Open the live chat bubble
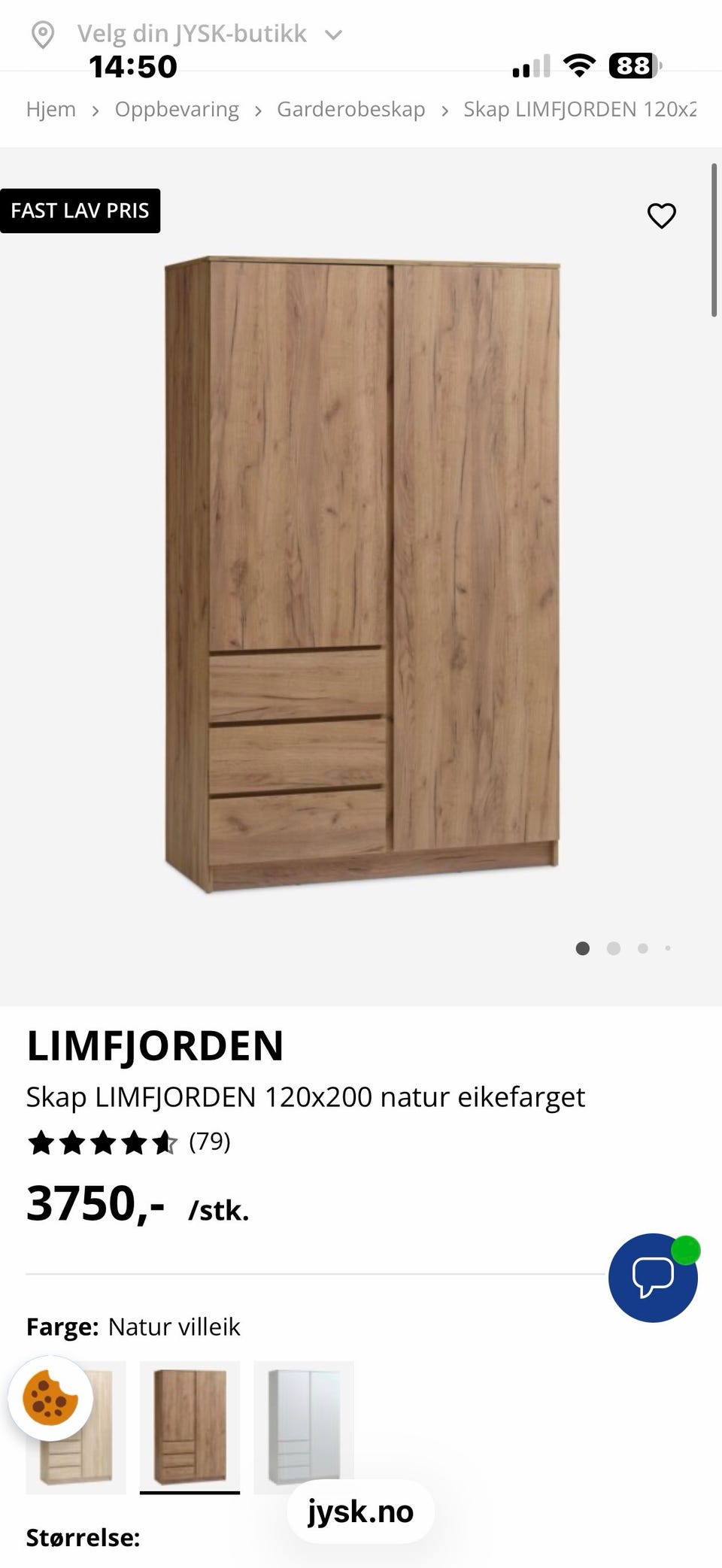This screenshot has width=722, height=1568. coord(653,1277)
